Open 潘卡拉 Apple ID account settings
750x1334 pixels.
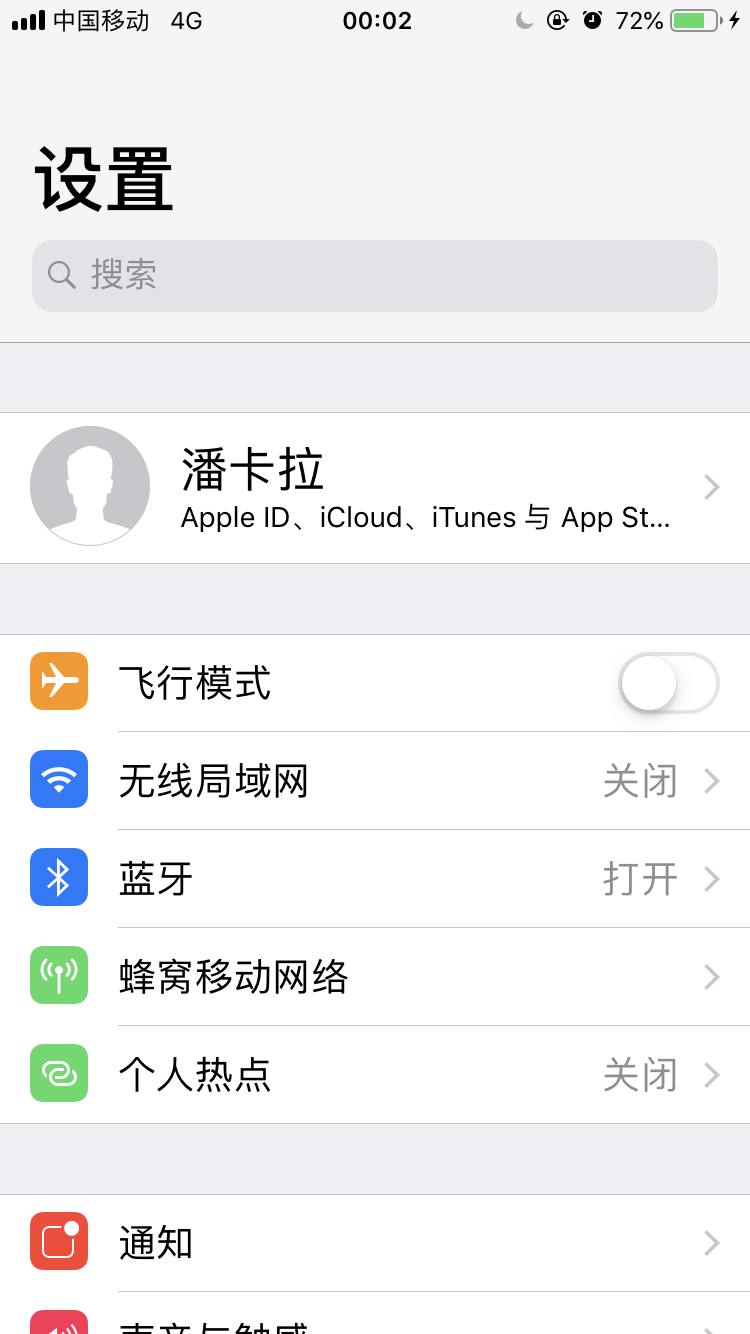coord(375,488)
